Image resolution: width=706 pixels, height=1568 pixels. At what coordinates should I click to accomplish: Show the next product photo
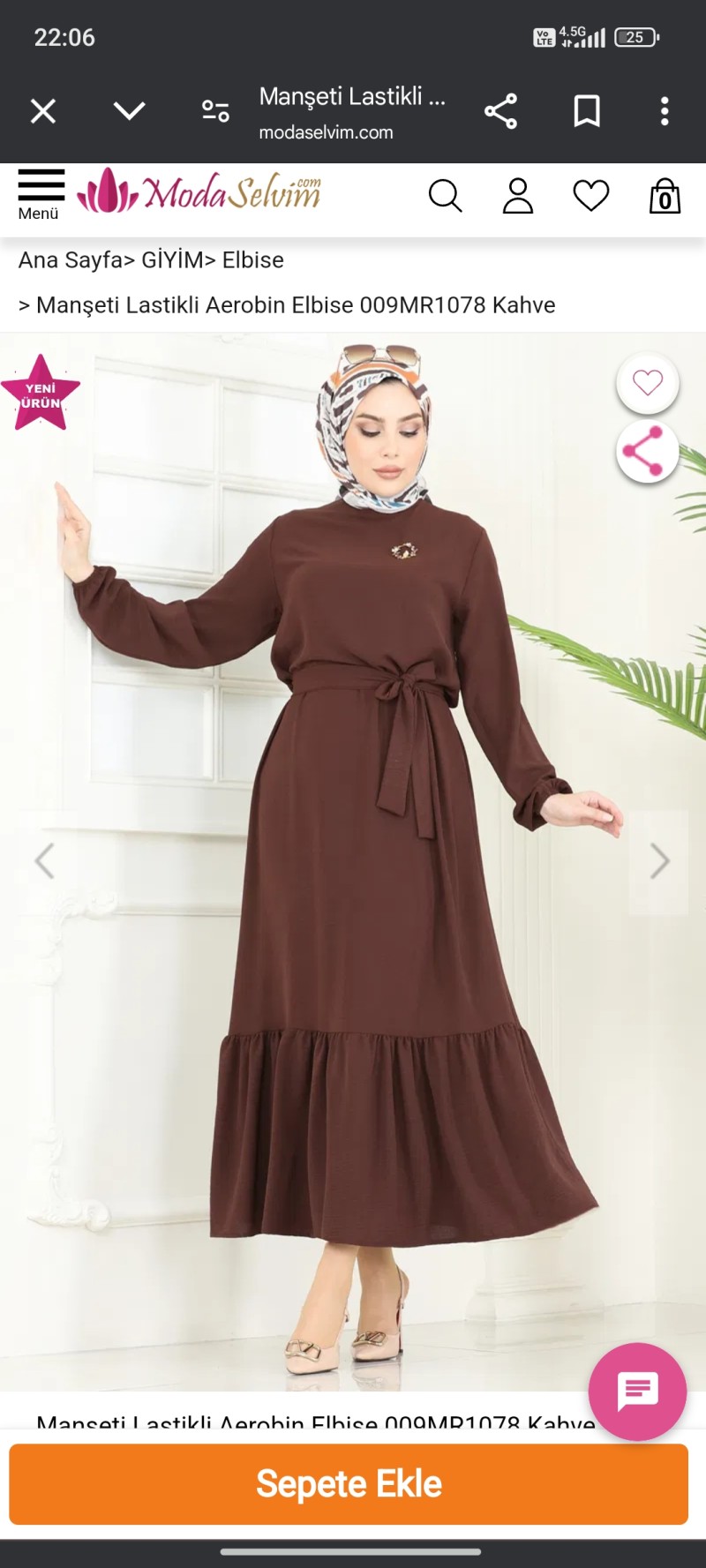pos(659,861)
